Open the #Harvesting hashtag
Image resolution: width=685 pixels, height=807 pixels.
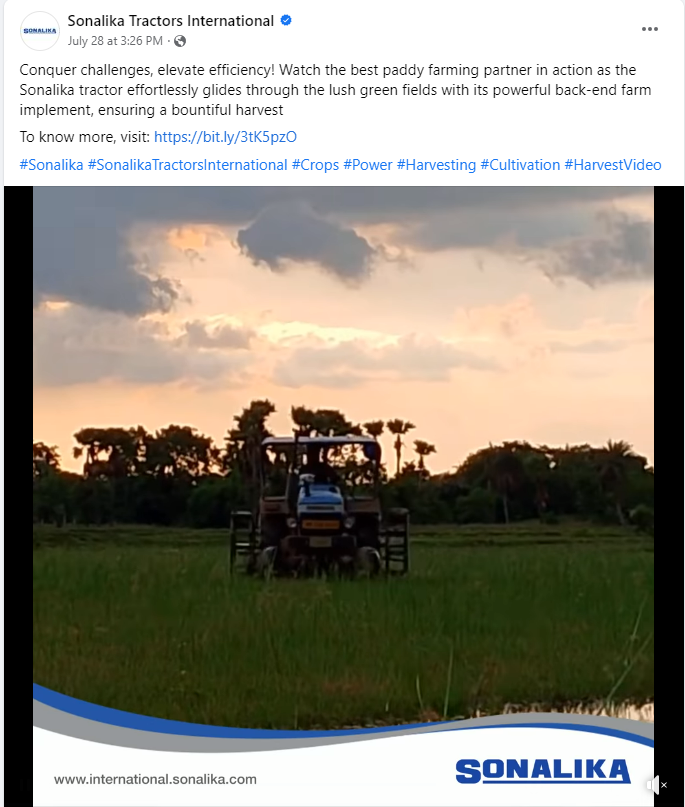[x=436, y=165]
